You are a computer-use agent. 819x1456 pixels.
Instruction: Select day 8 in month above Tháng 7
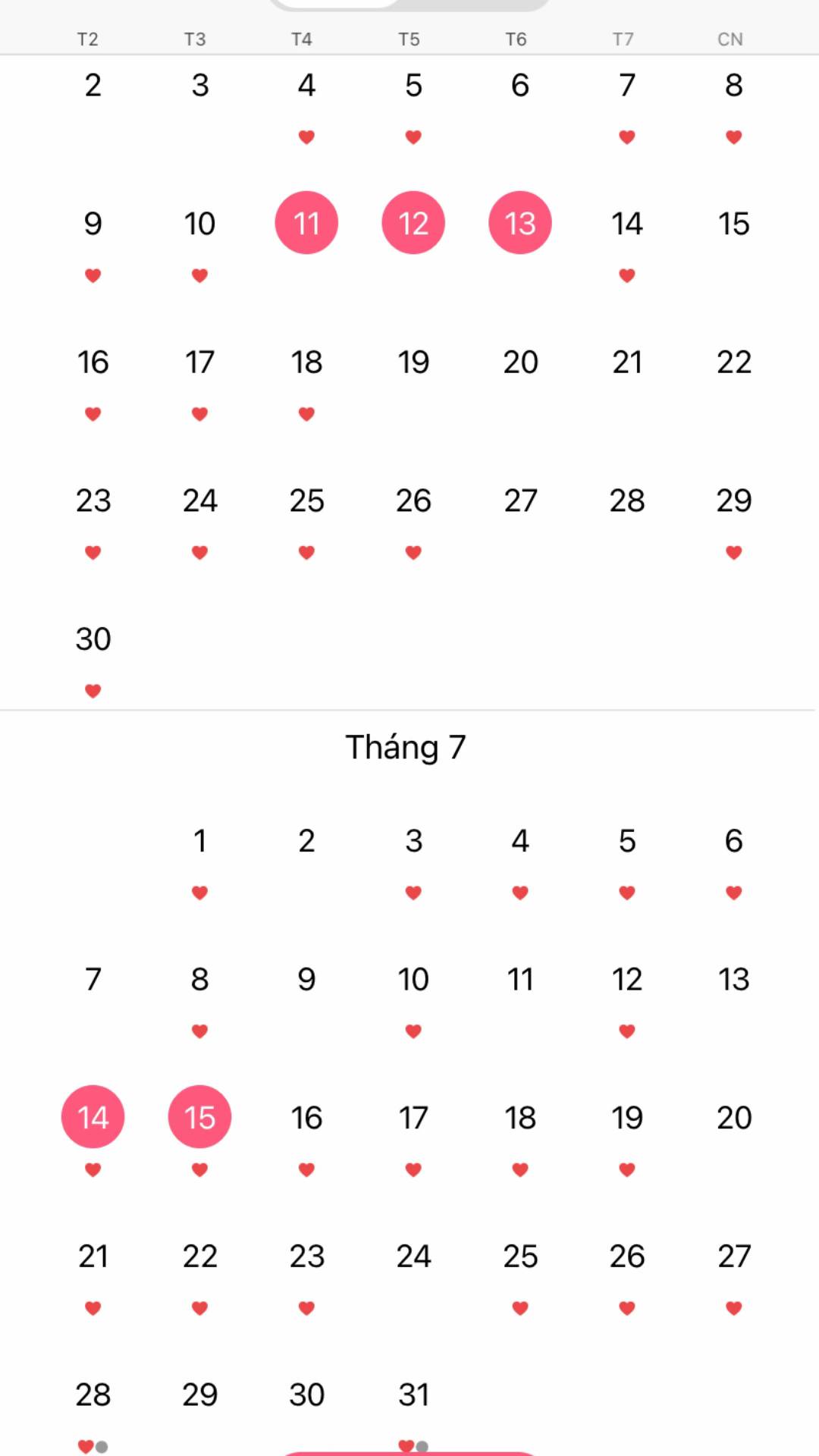click(733, 85)
